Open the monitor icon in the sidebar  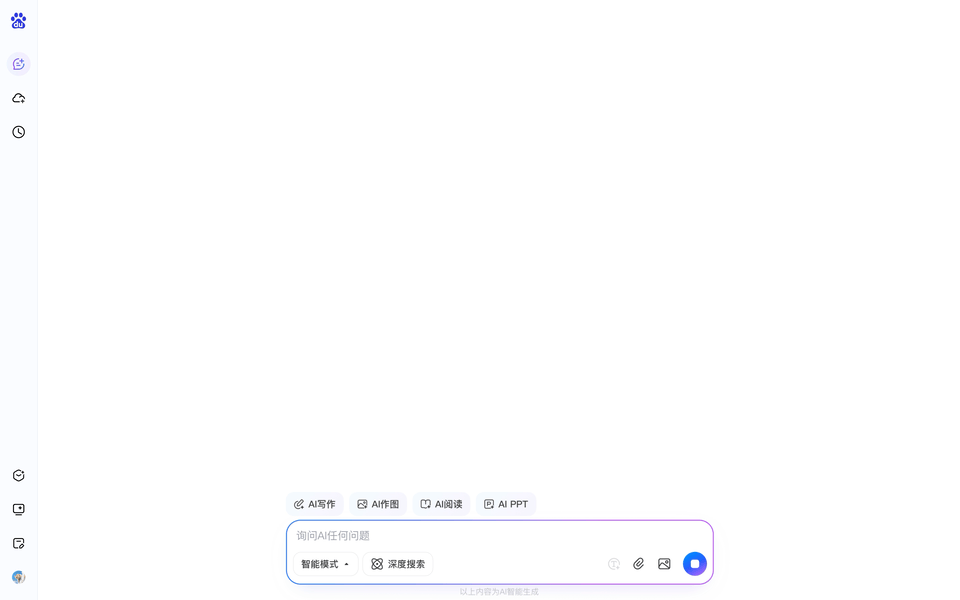pos(19,509)
